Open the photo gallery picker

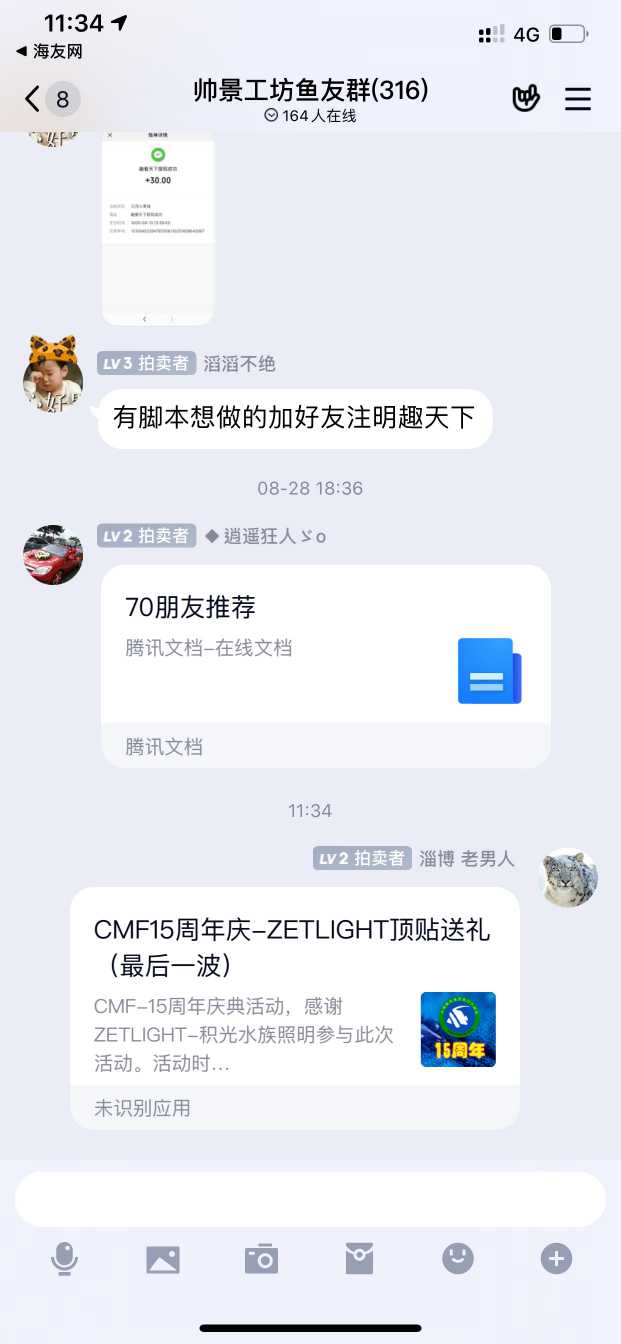(163, 1258)
